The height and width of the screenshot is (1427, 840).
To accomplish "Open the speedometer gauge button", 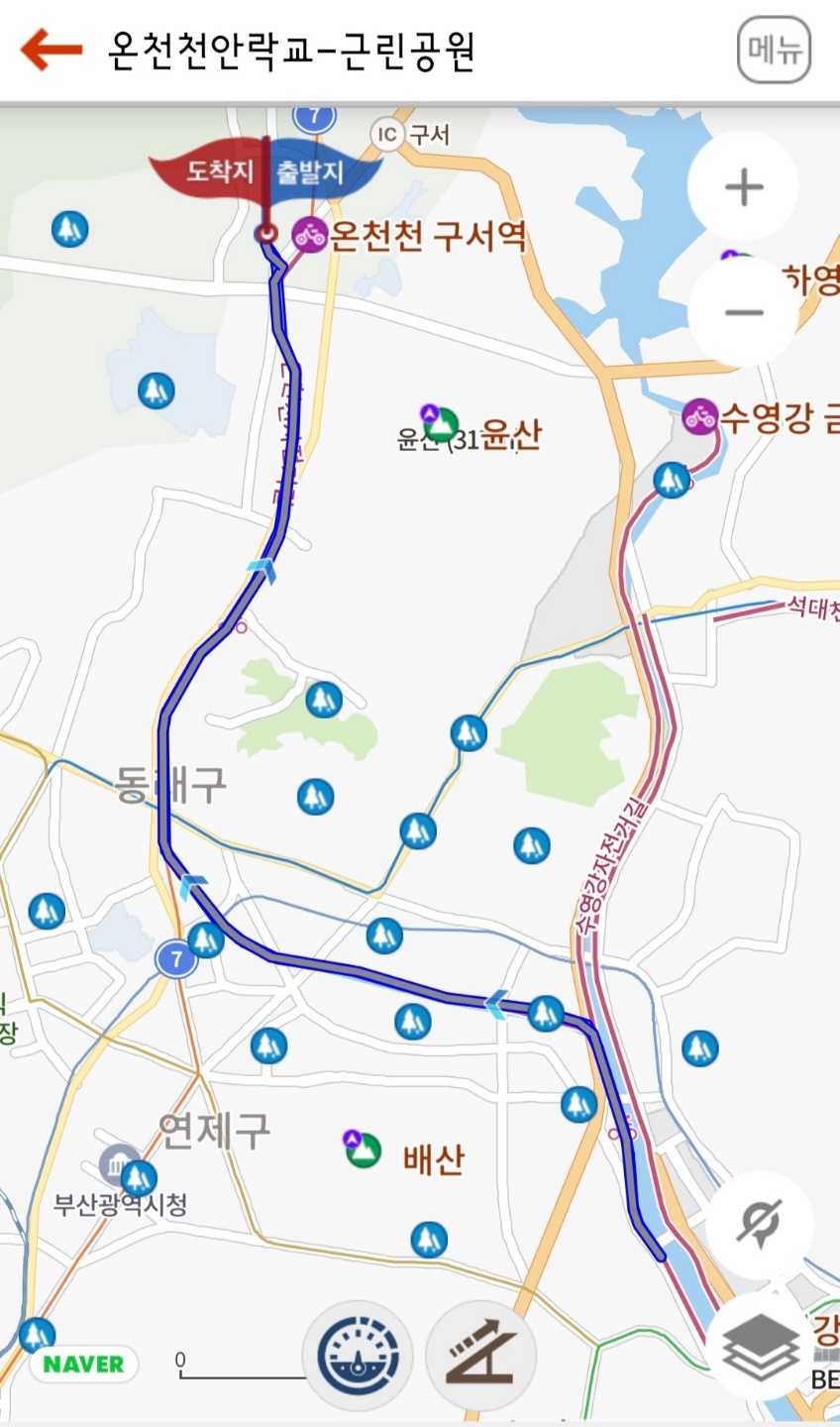I will (358, 1356).
